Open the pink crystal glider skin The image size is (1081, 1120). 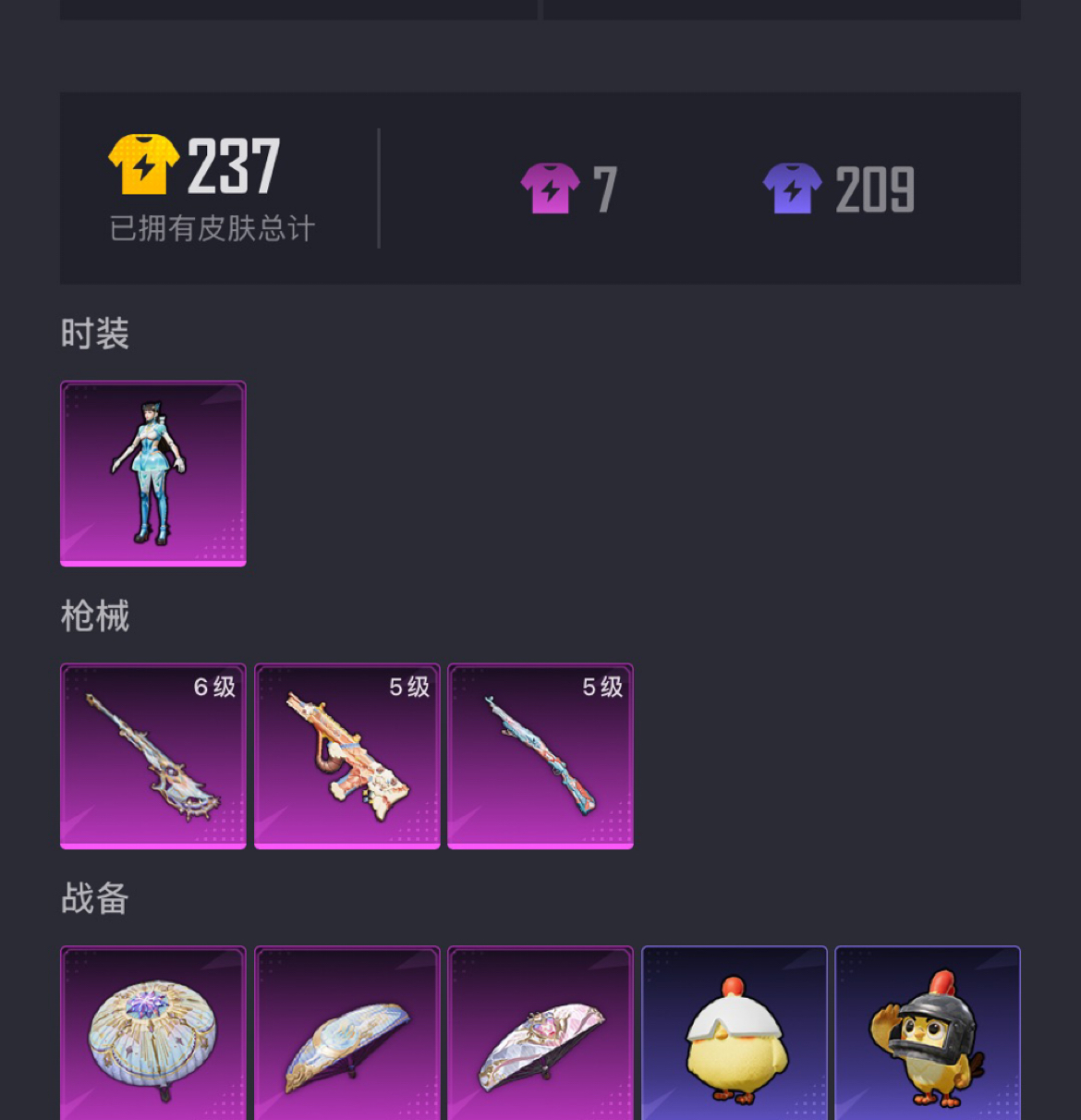pyautogui.click(x=540, y=1035)
